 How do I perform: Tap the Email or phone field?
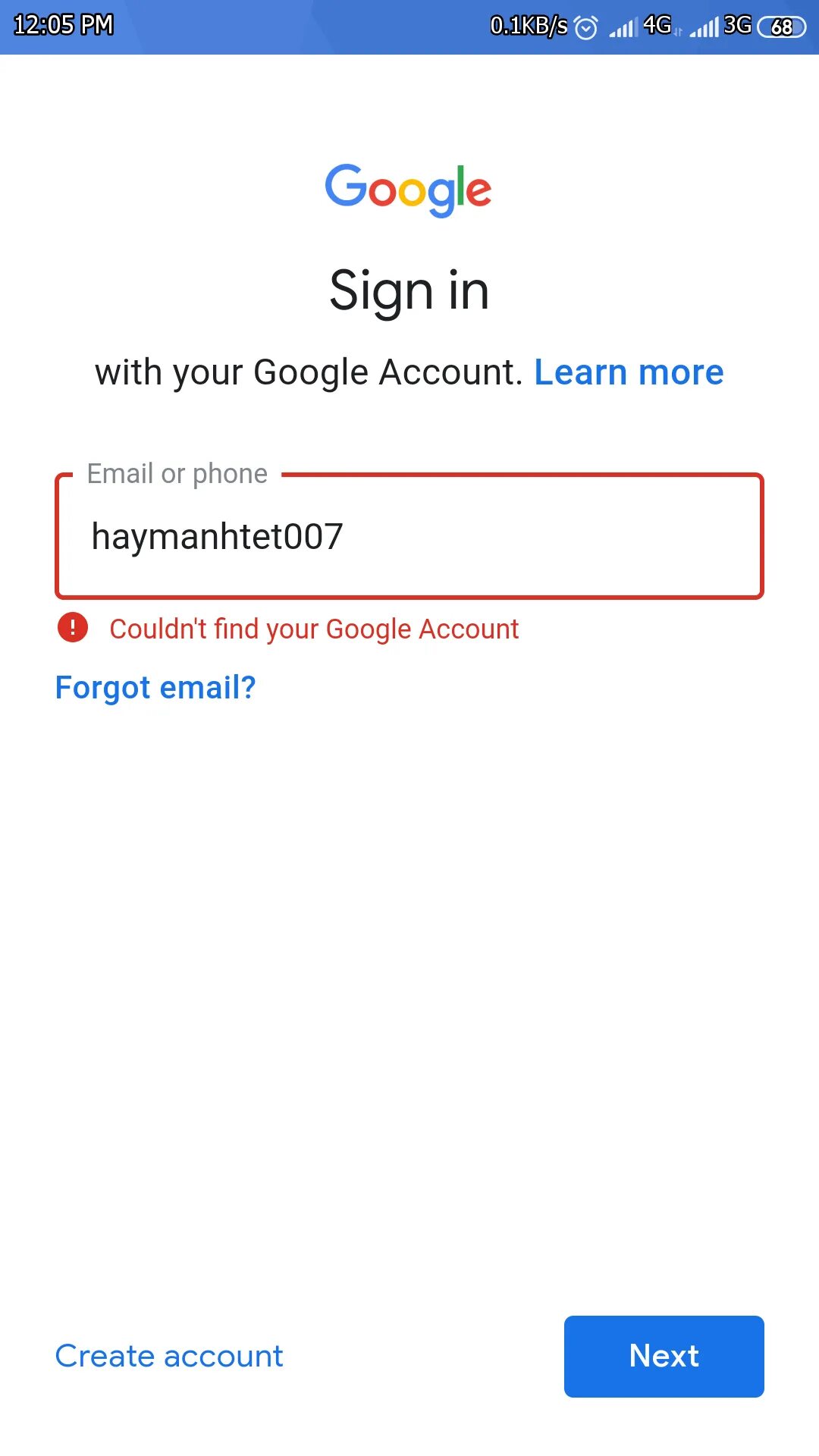[409, 537]
